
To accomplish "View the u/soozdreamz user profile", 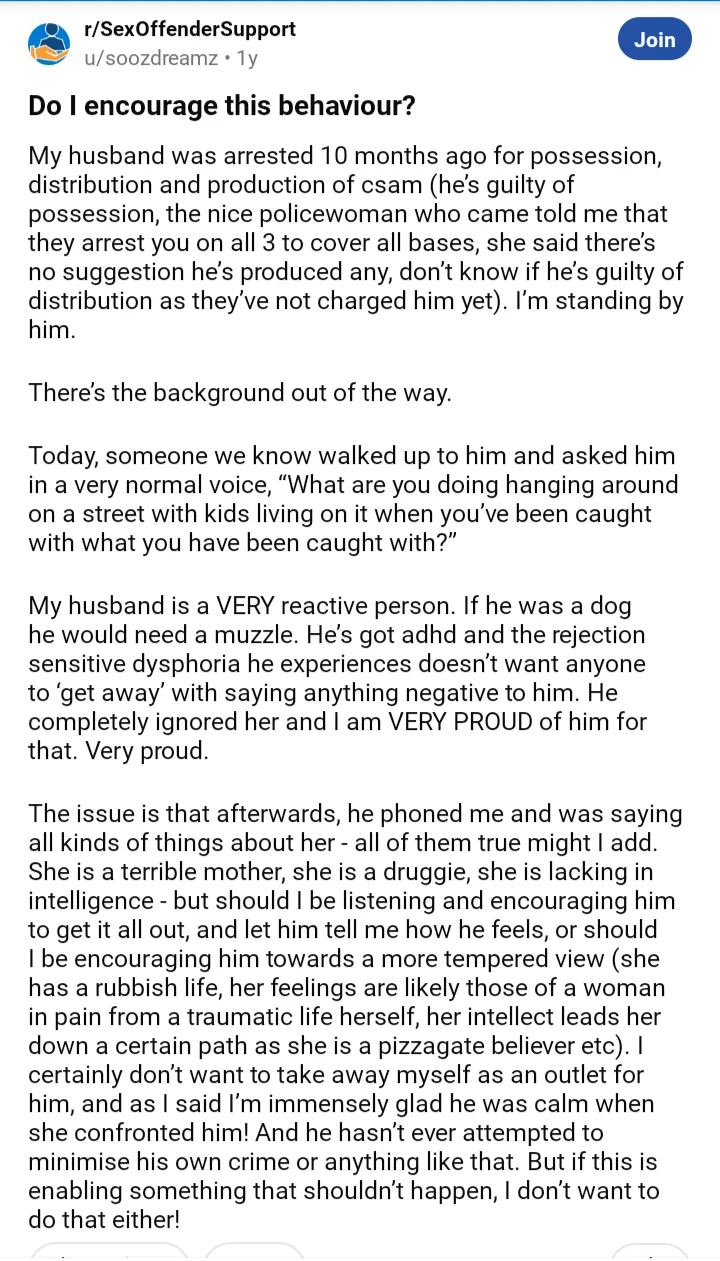I will click(x=151, y=58).
